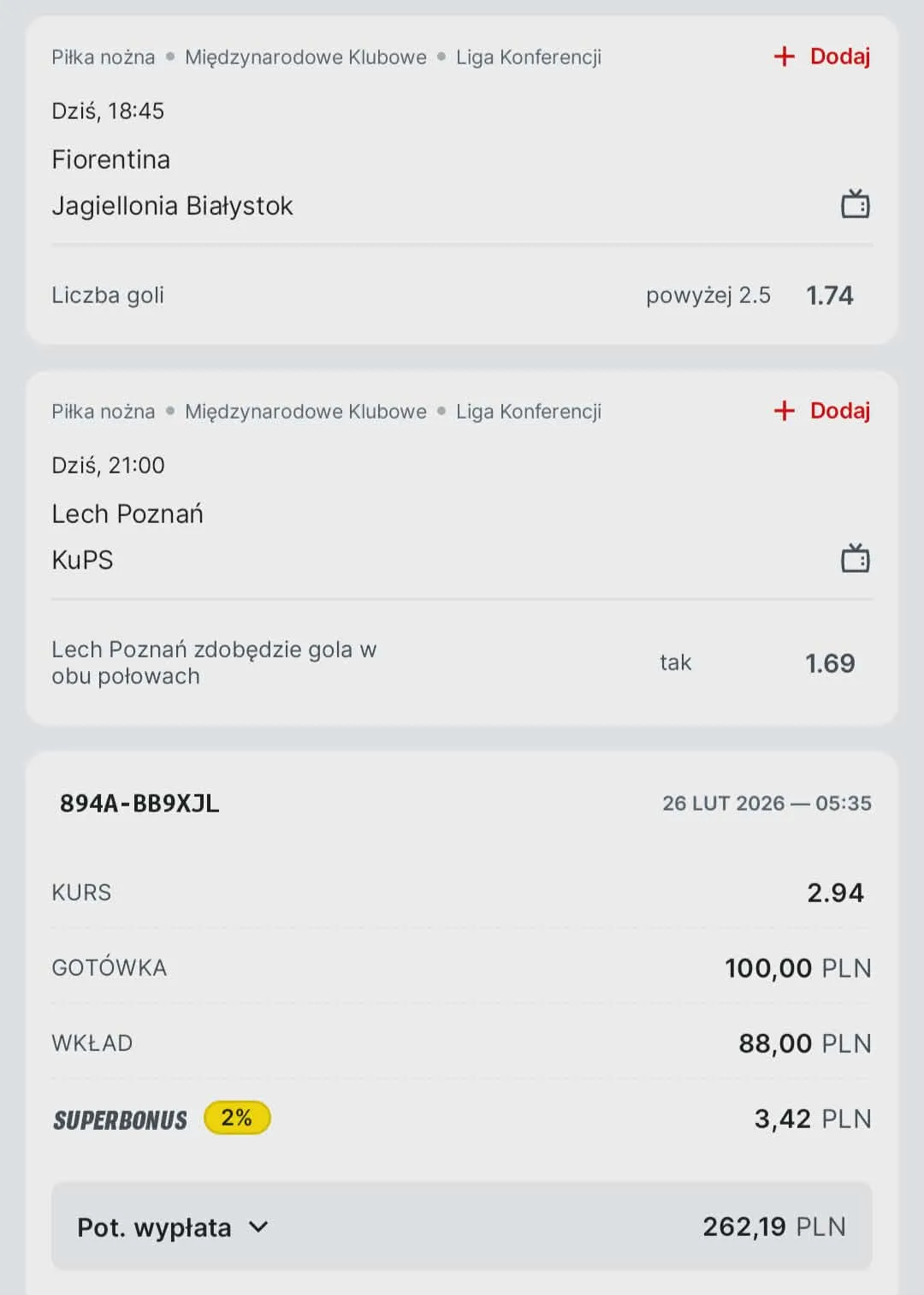Expand the Lech Poznań zdobędzie gola market row

[x=214, y=662]
